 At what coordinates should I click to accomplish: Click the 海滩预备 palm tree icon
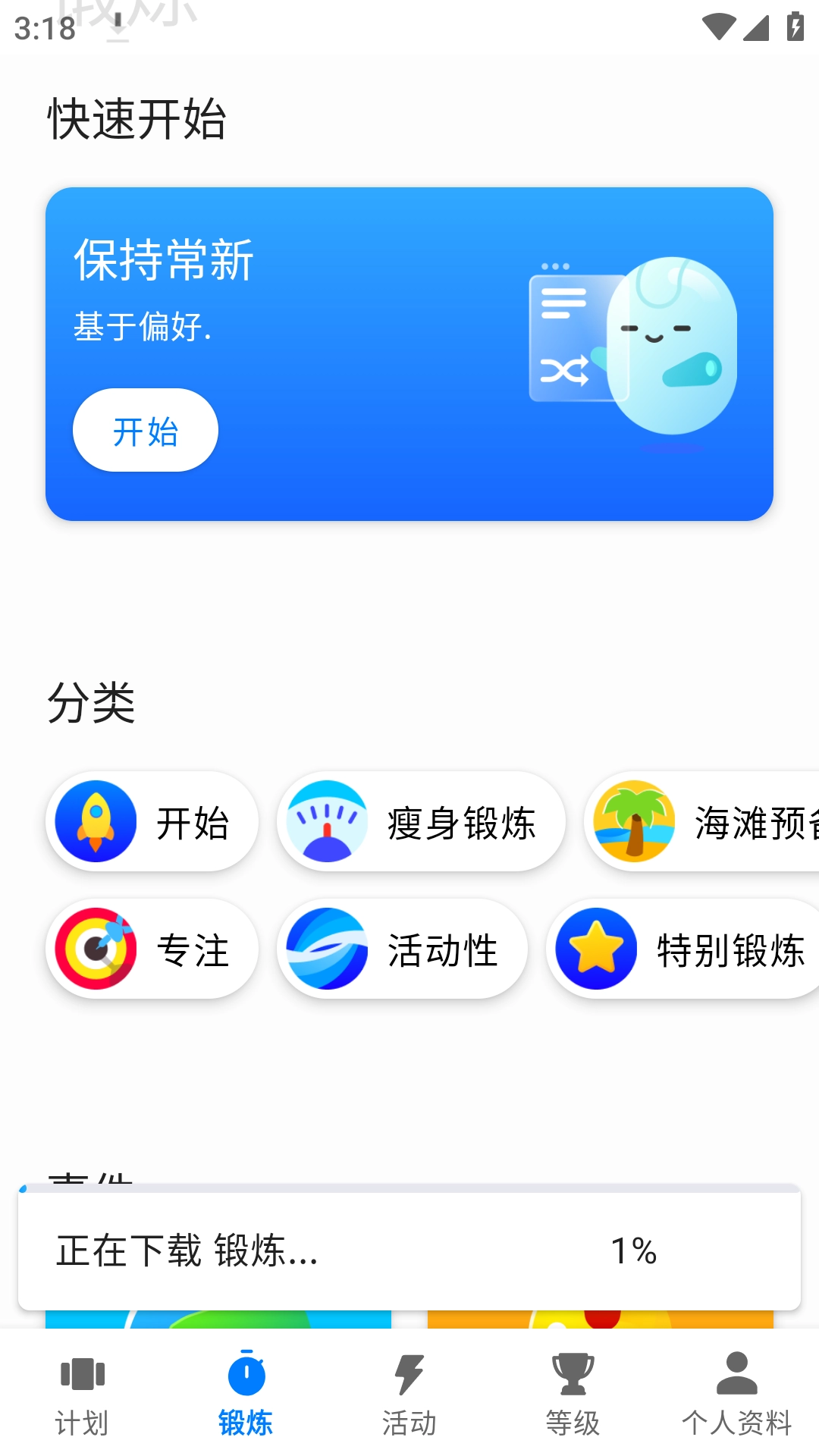click(x=632, y=821)
